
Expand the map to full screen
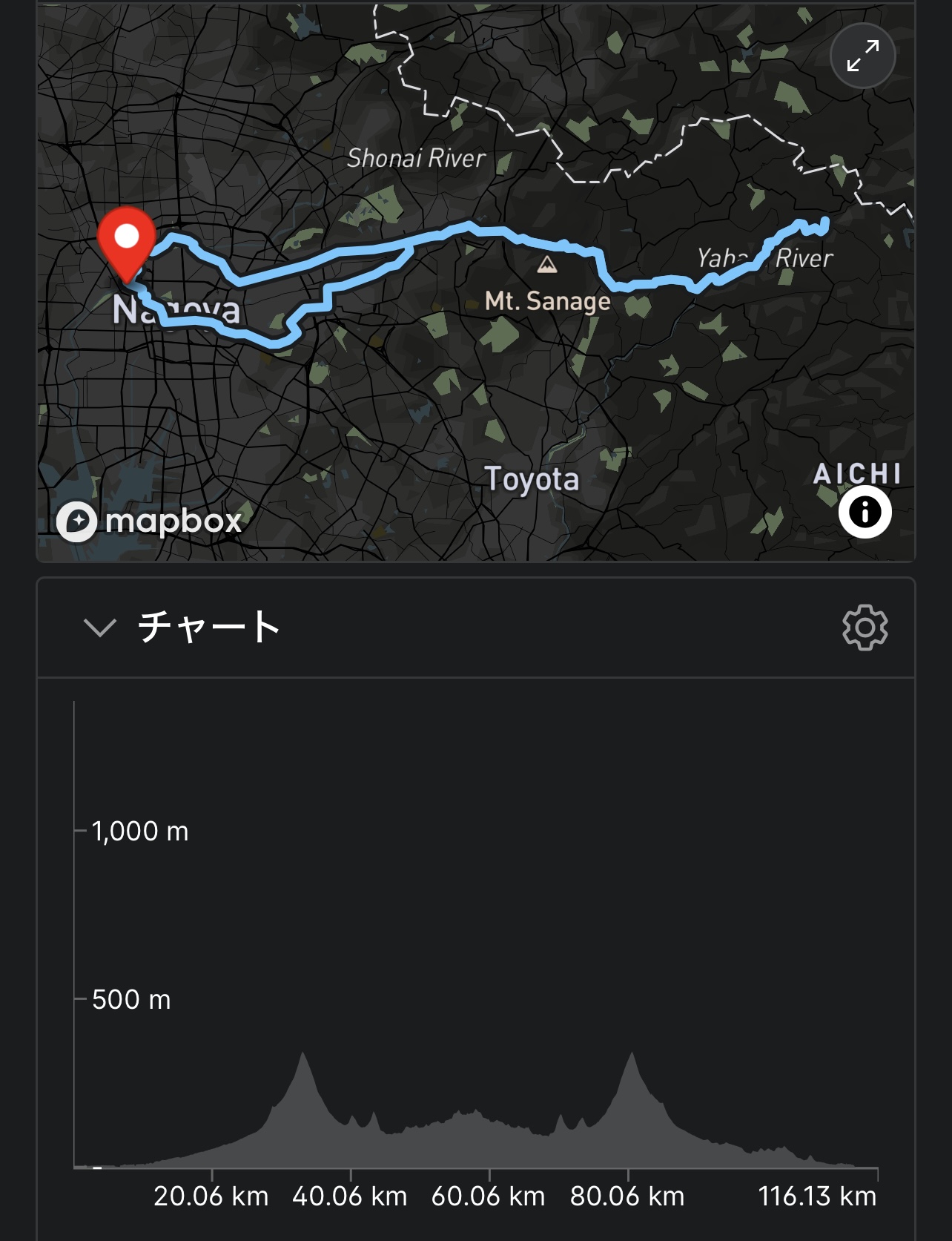click(862, 56)
